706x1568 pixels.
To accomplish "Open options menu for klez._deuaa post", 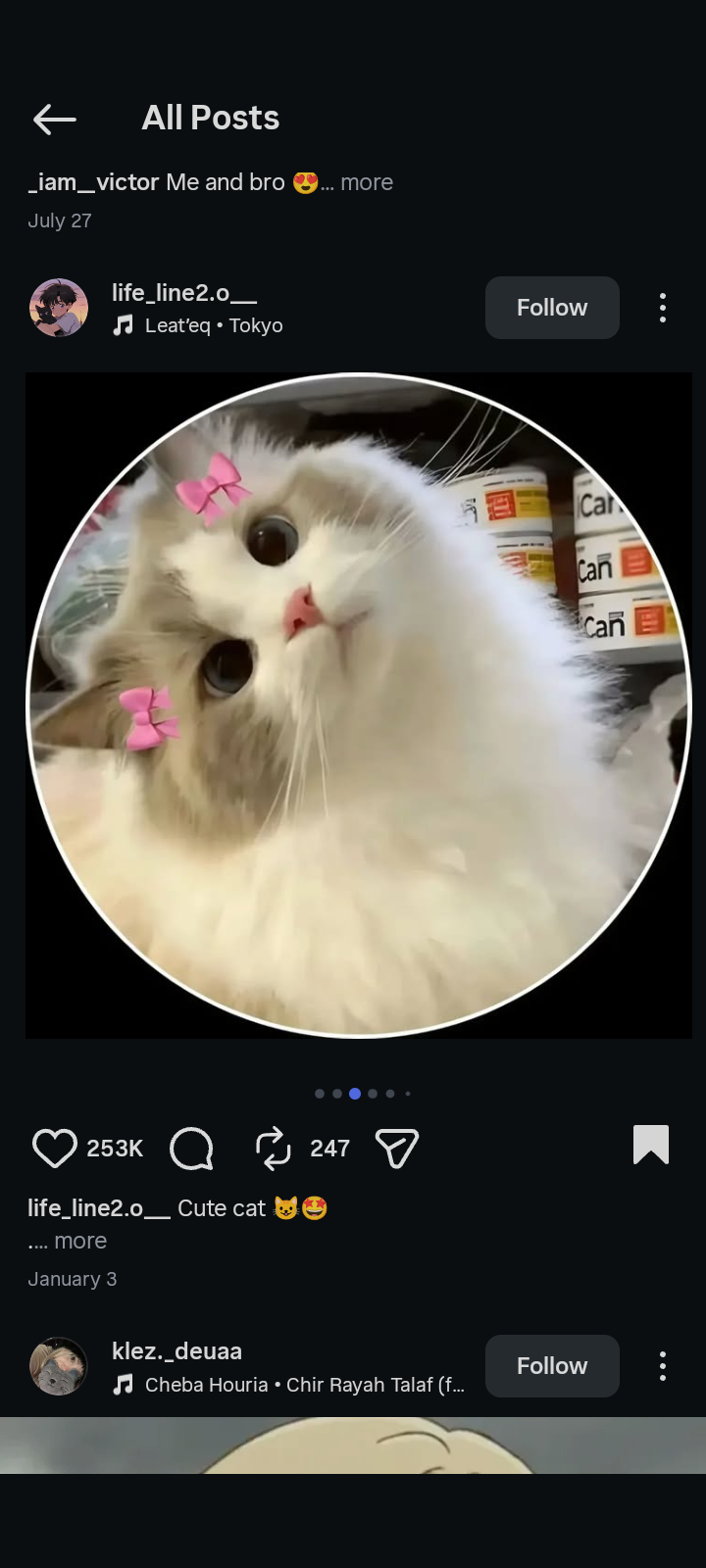I will (x=663, y=1366).
